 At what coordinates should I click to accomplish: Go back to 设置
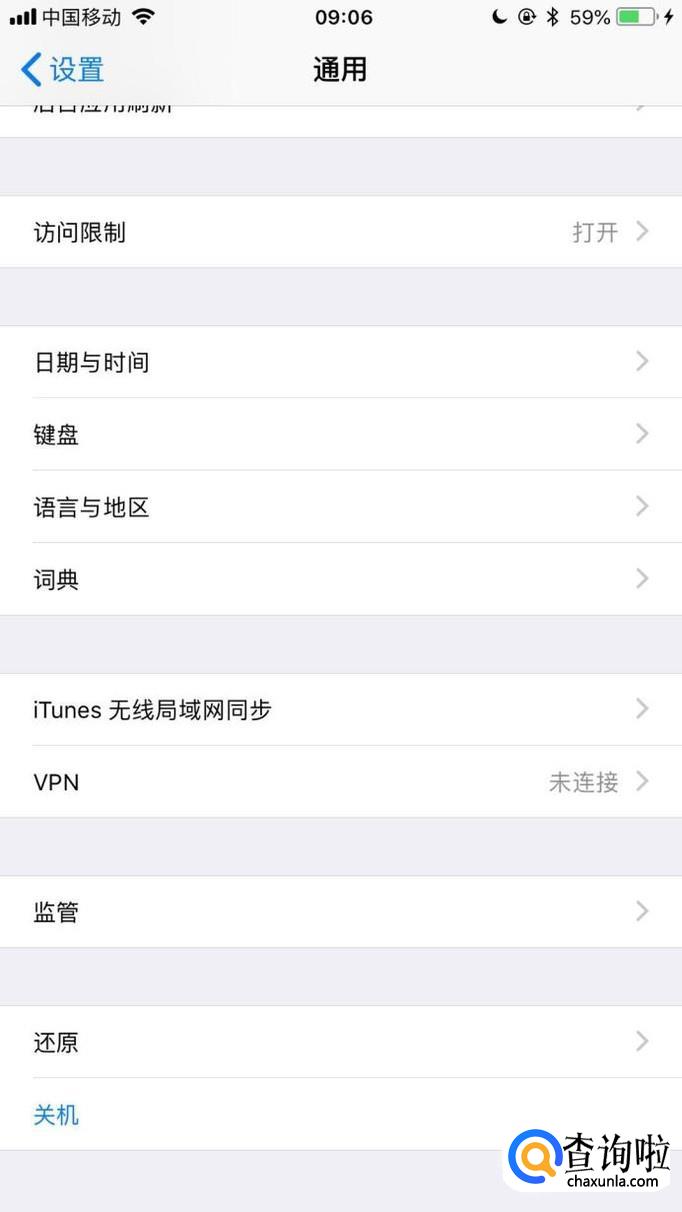[x=62, y=70]
